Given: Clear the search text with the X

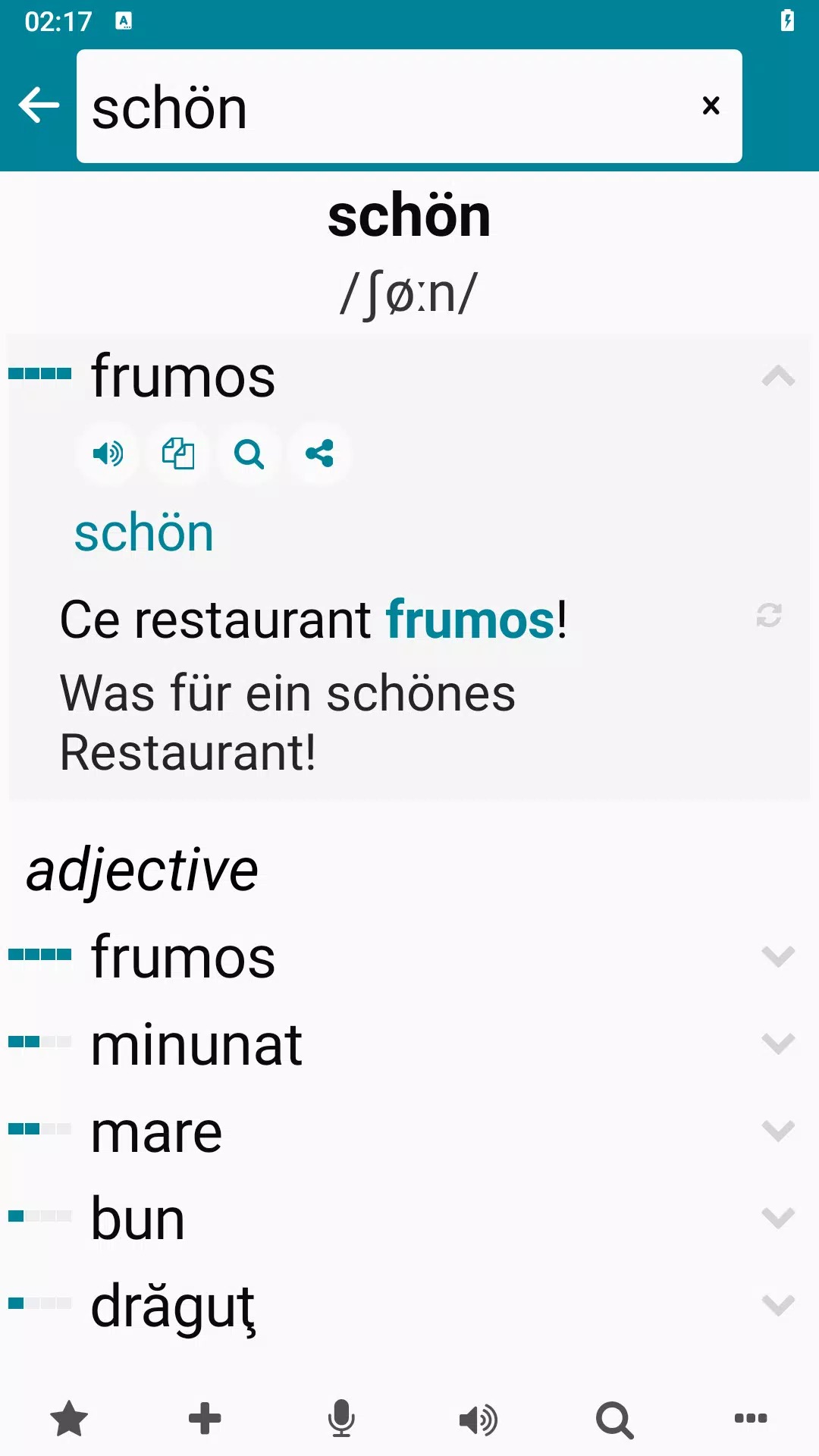Looking at the screenshot, I should [711, 105].
